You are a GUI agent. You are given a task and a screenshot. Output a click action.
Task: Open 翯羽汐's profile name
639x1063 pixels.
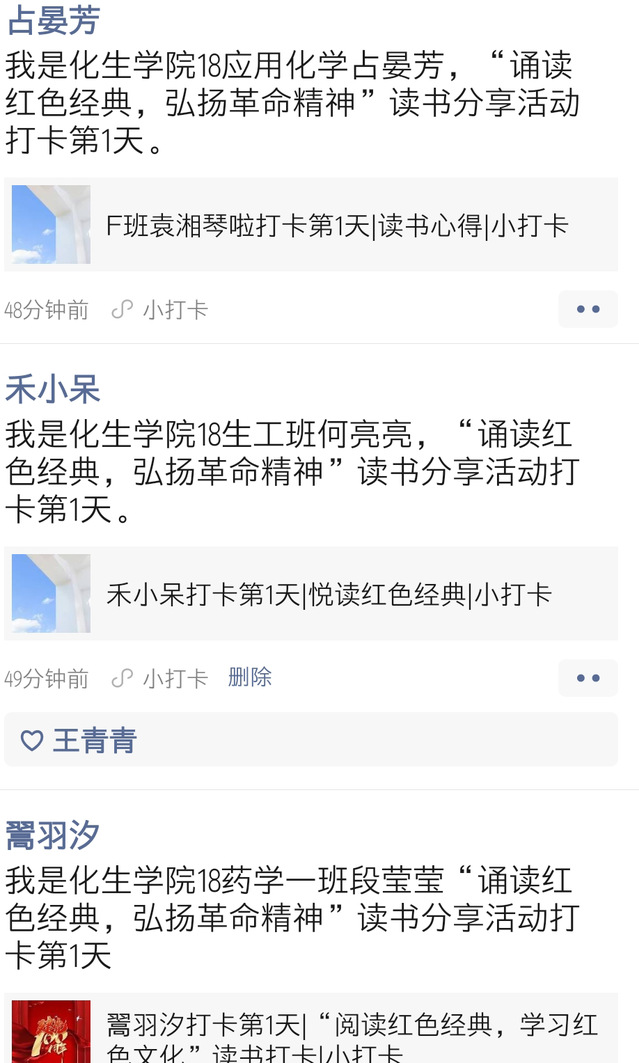(x=52, y=834)
